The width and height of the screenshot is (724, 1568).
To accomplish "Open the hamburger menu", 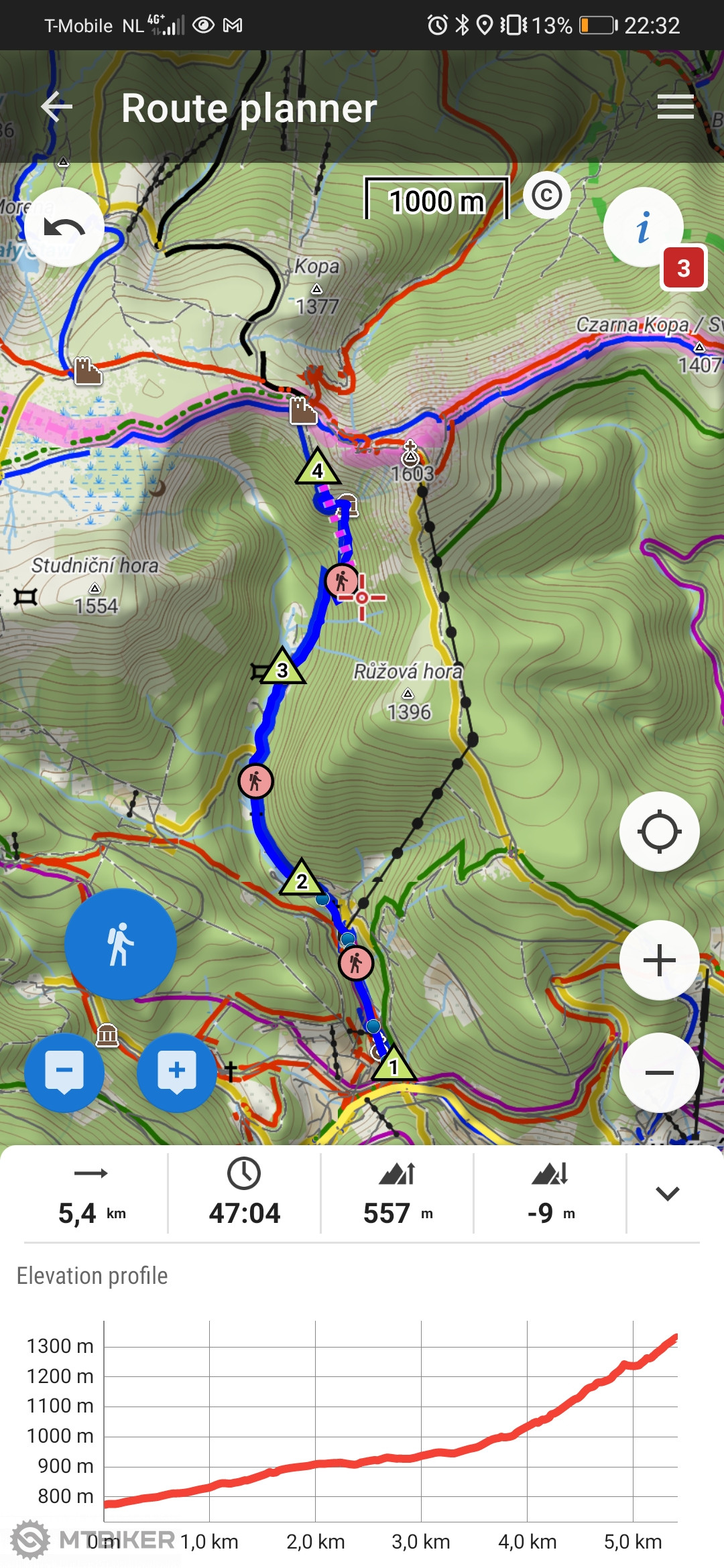I will [675, 107].
